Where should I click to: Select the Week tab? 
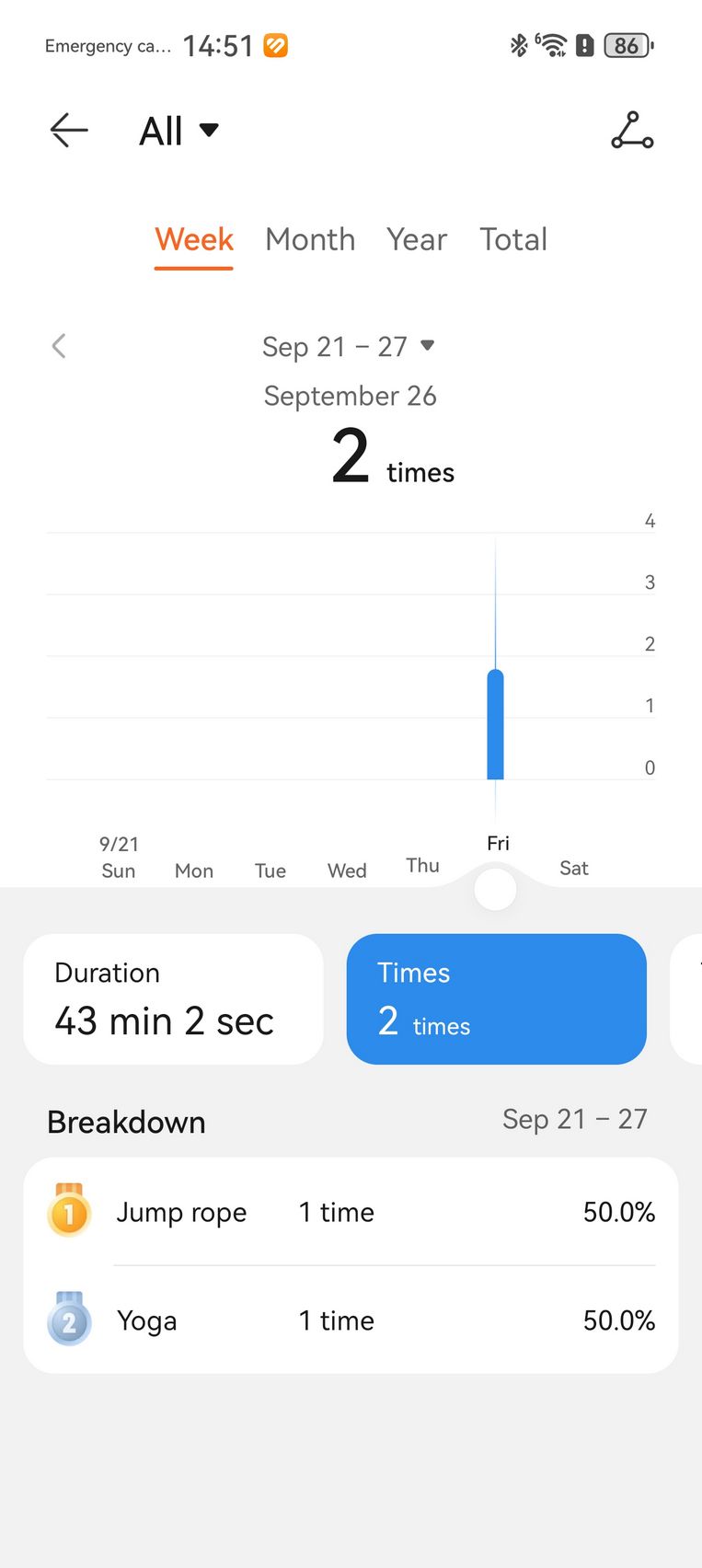pos(194,239)
